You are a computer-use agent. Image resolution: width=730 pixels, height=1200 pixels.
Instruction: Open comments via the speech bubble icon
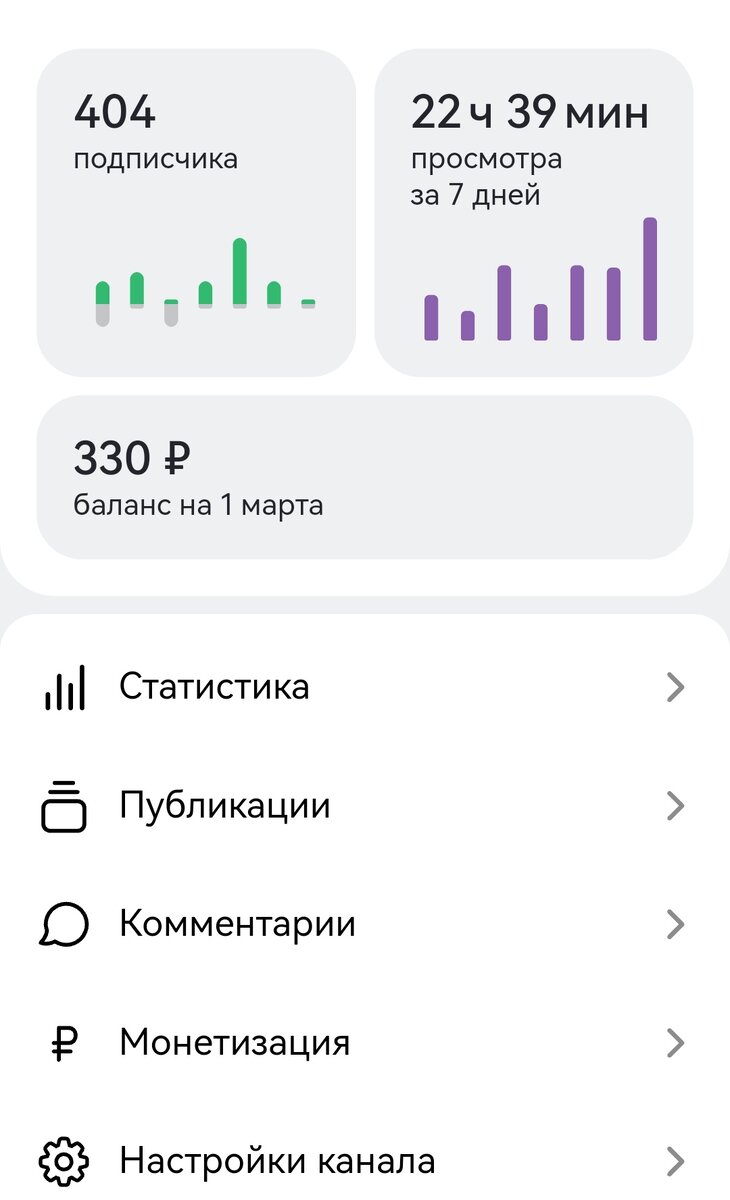point(65,923)
